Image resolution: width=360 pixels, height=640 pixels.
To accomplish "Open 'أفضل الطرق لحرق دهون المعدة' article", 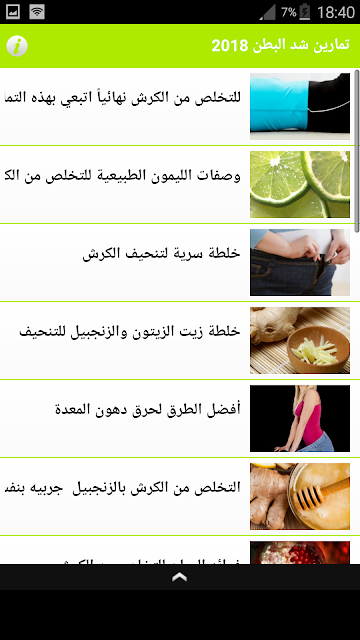I will [178, 418].
